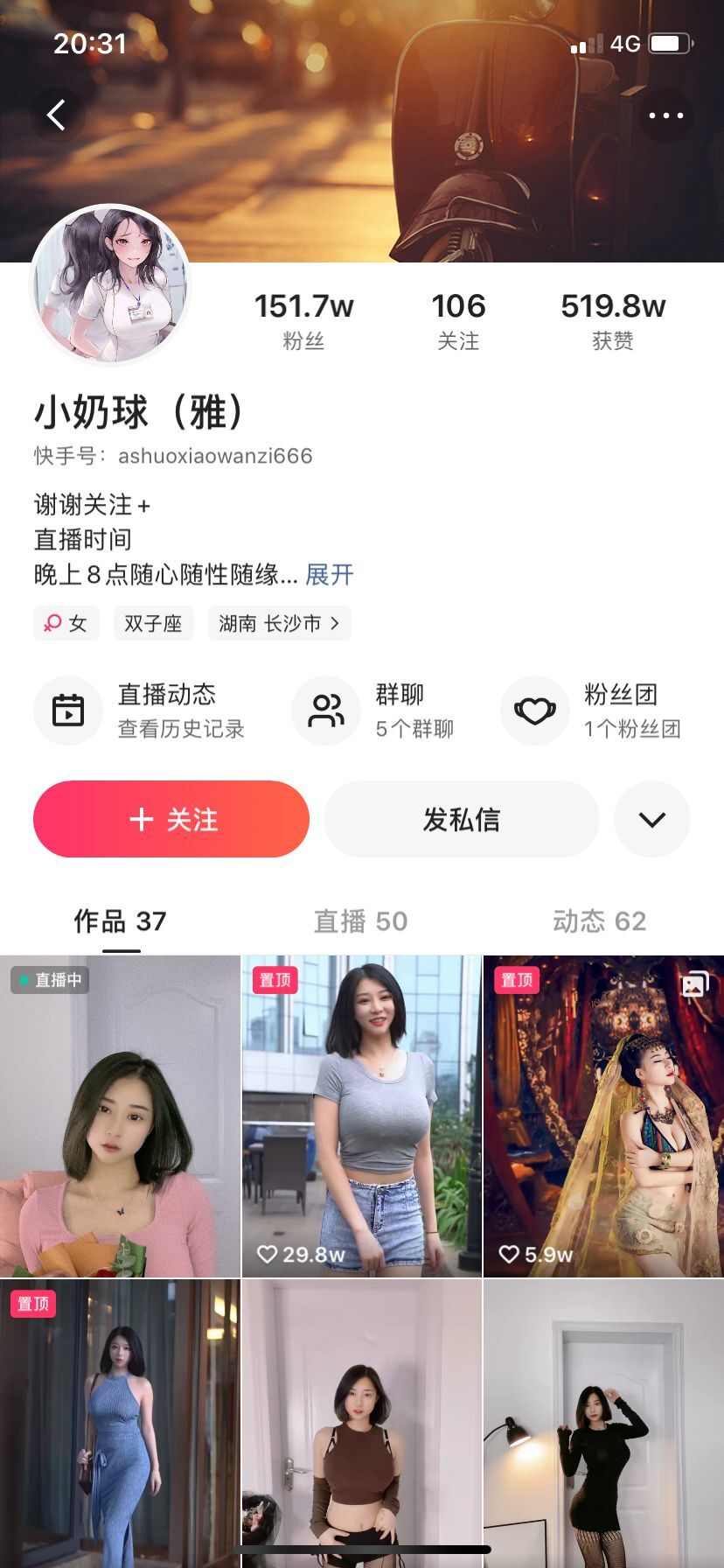
Task: Join the 直播中 live stream tile
Action: [x=120, y=1116]
